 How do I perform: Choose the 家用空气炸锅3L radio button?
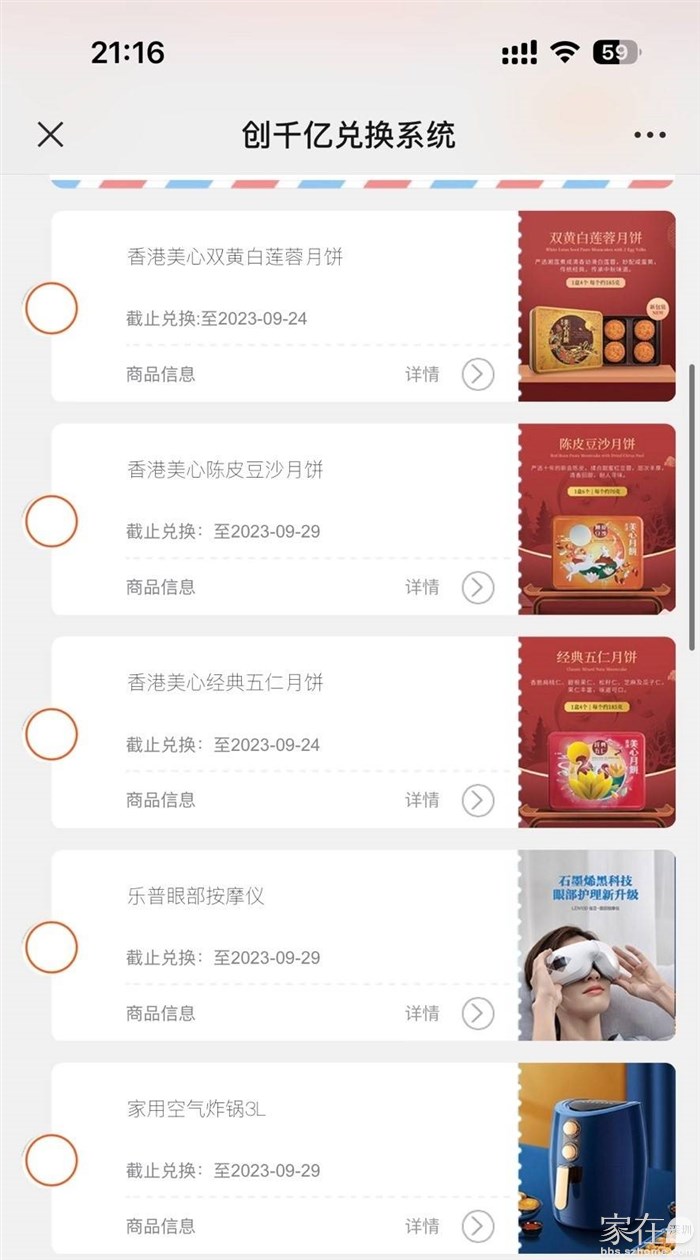(x=51, y=1160)
